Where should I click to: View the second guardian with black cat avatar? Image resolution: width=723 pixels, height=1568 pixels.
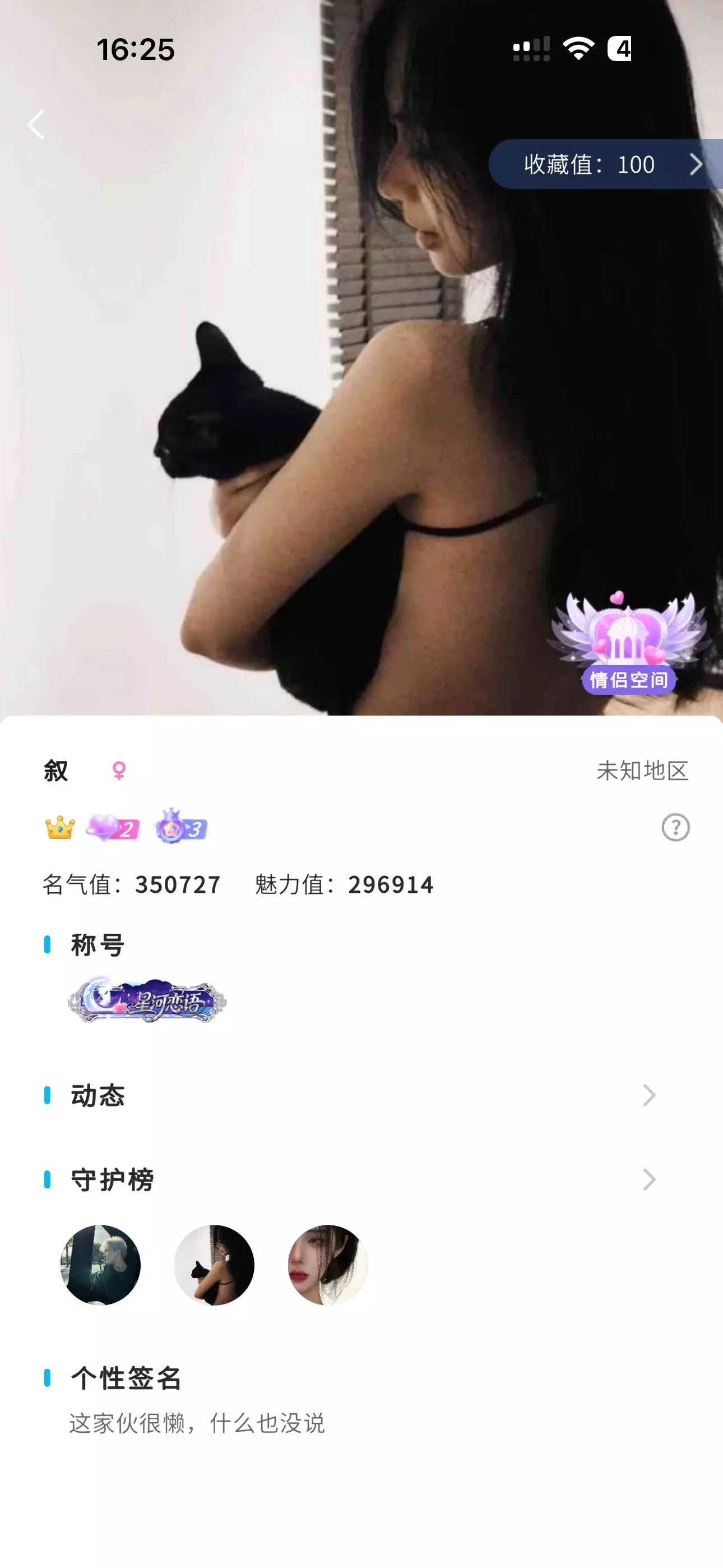click(214, 1265)
